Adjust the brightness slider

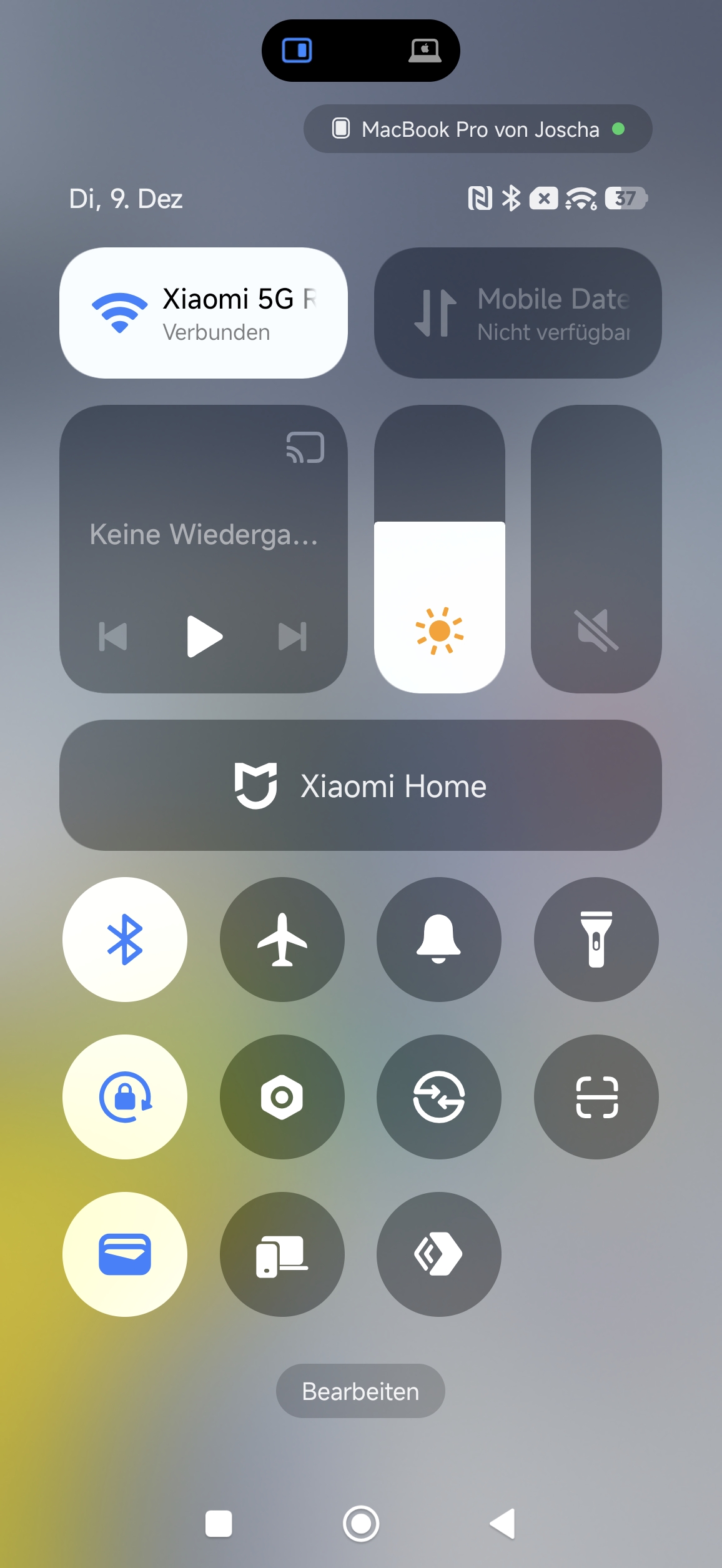pyautogui.click(x=439, y=548)
